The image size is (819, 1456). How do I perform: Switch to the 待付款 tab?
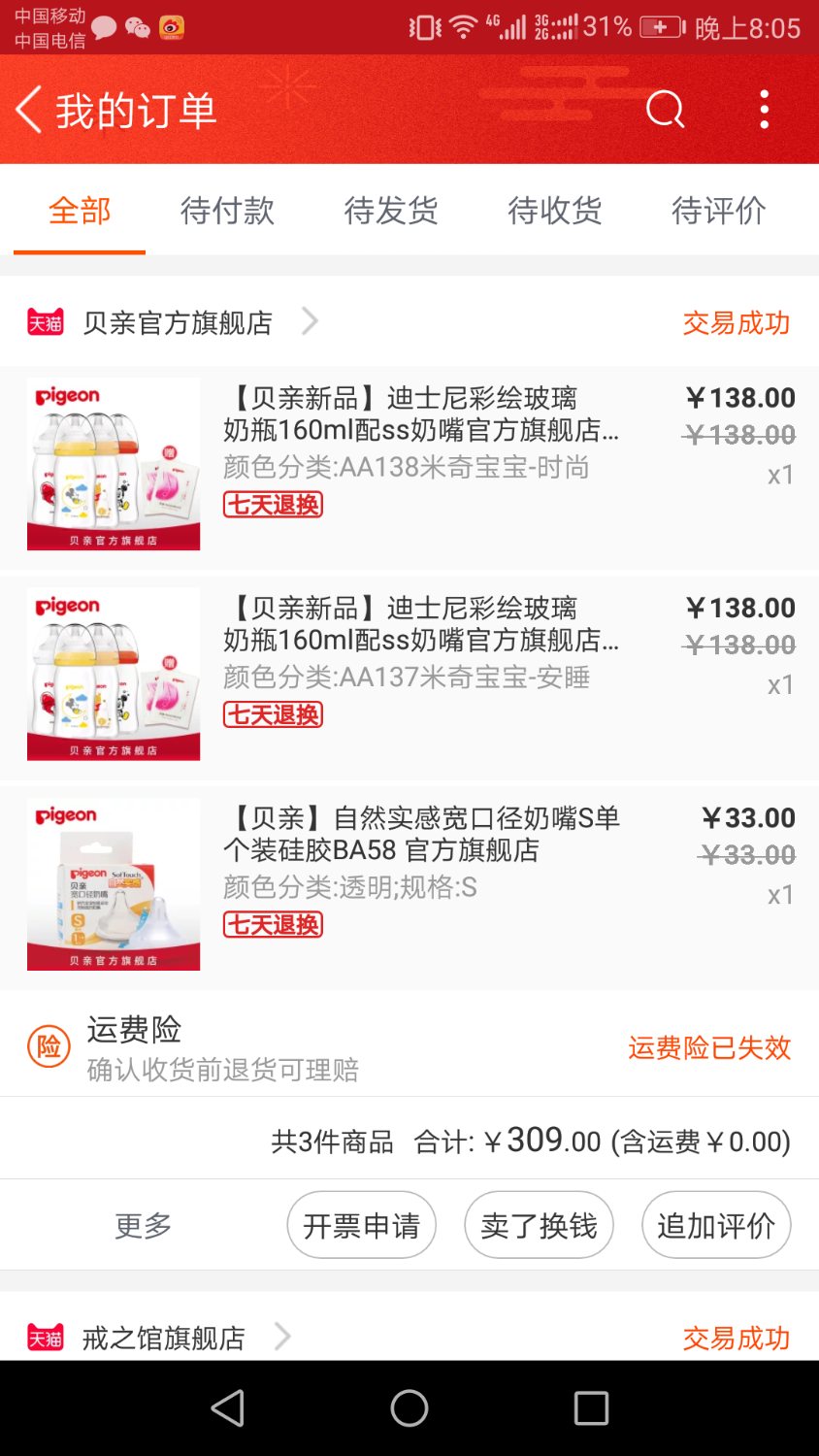coord(227,210)
